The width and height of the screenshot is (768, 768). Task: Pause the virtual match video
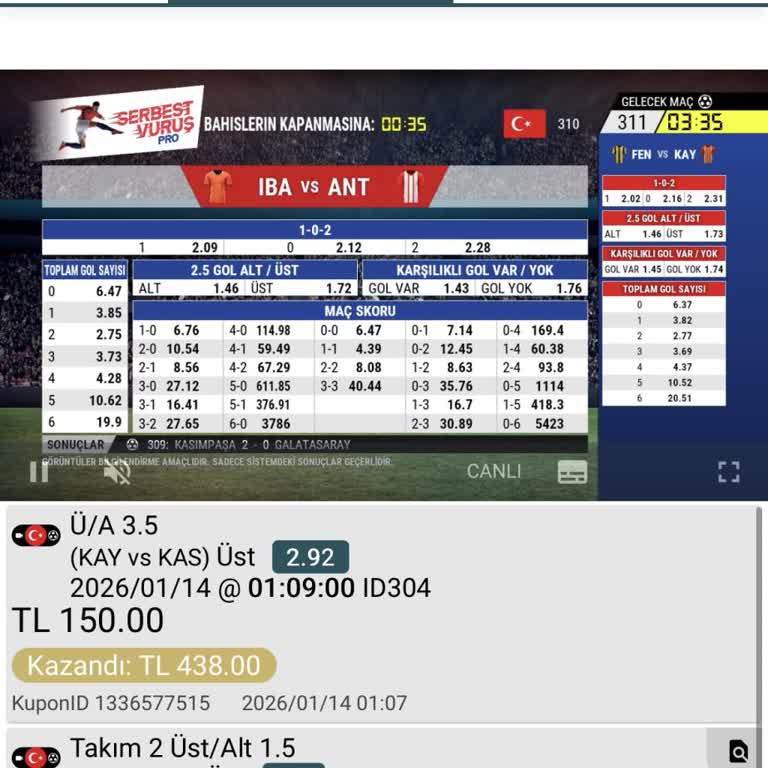38,471
